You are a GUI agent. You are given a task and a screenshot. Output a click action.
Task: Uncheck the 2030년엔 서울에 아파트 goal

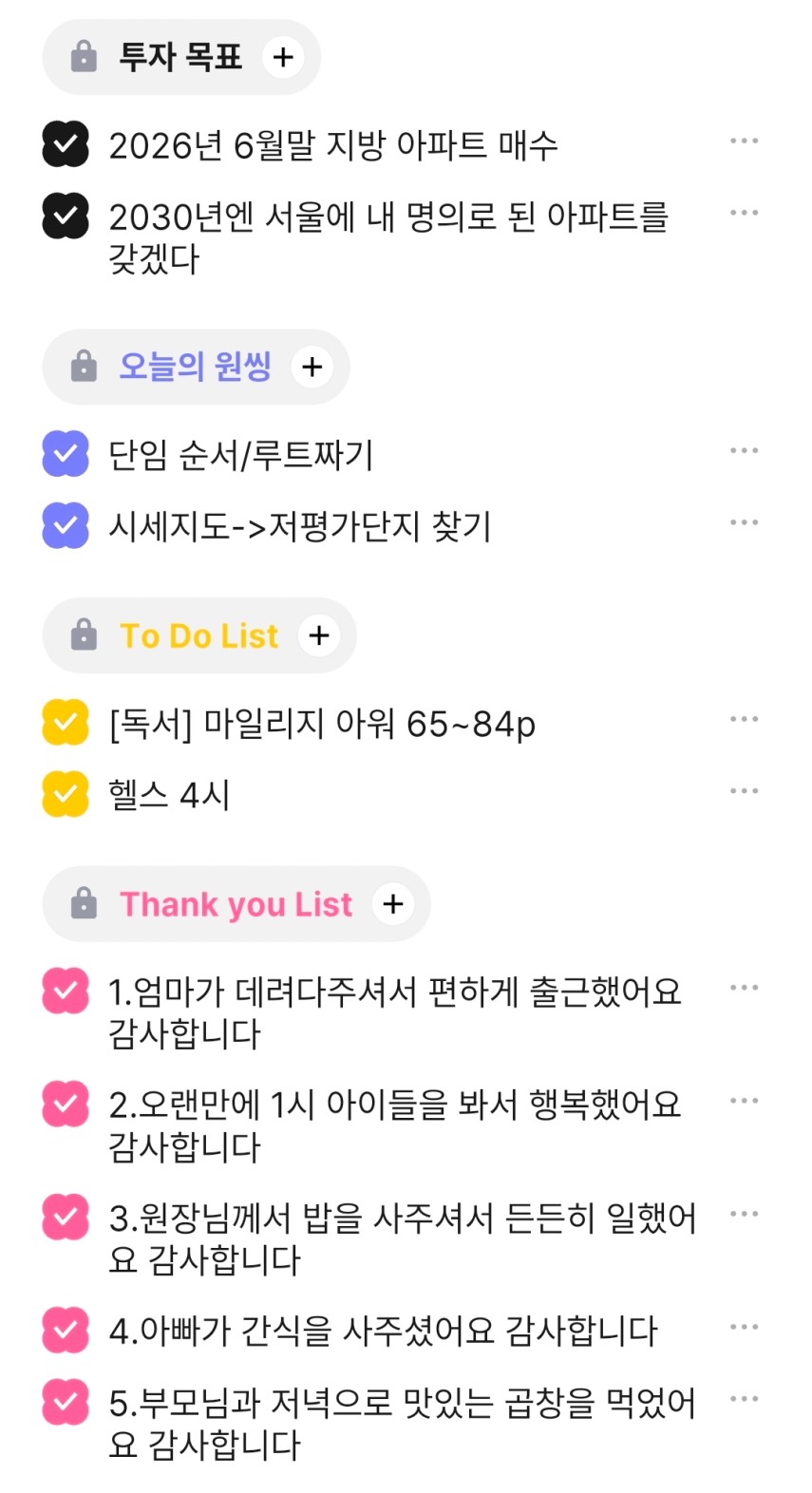pos(66,216)
